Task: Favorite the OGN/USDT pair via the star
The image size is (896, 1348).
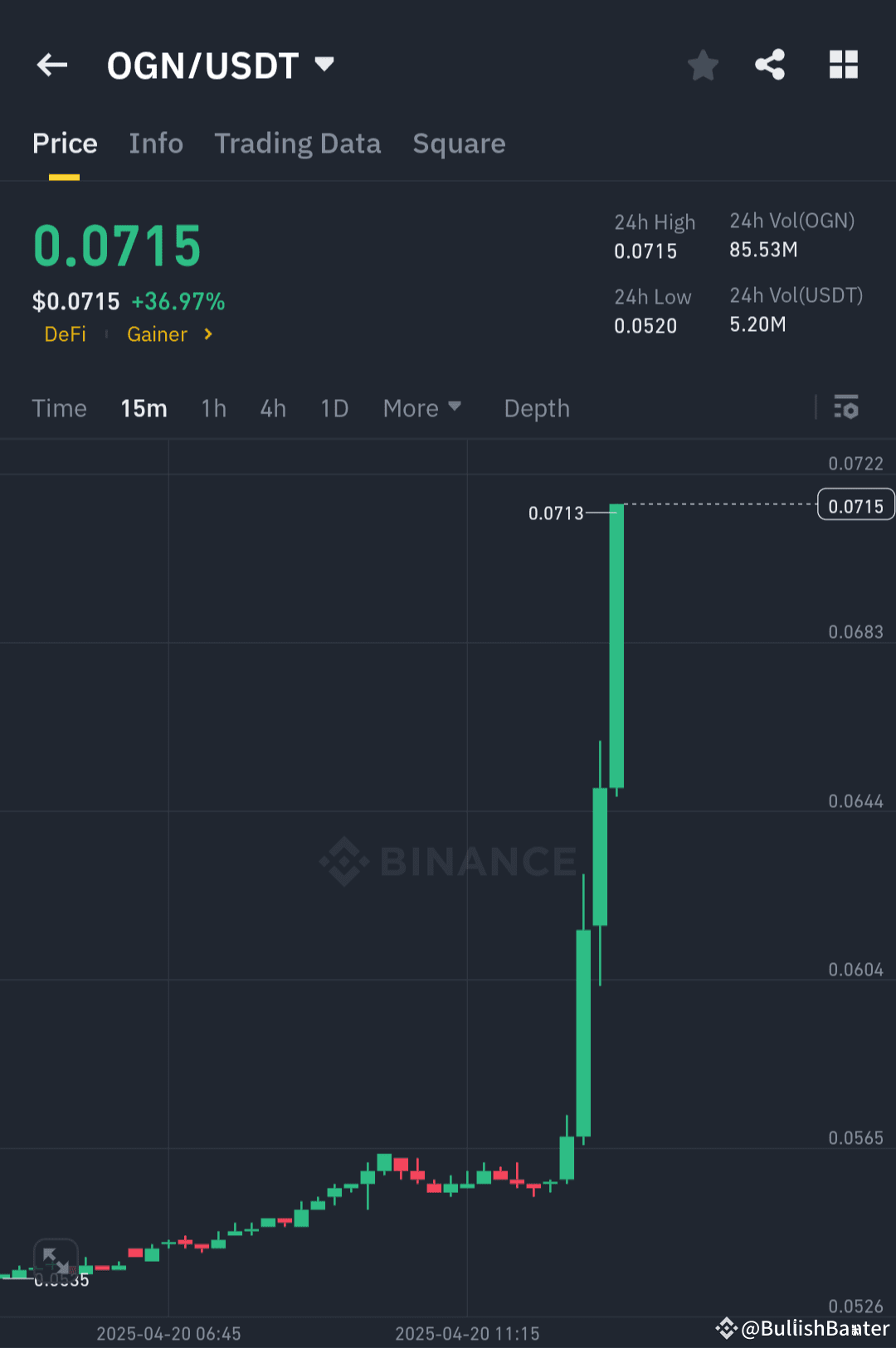Action: [703, 65]
